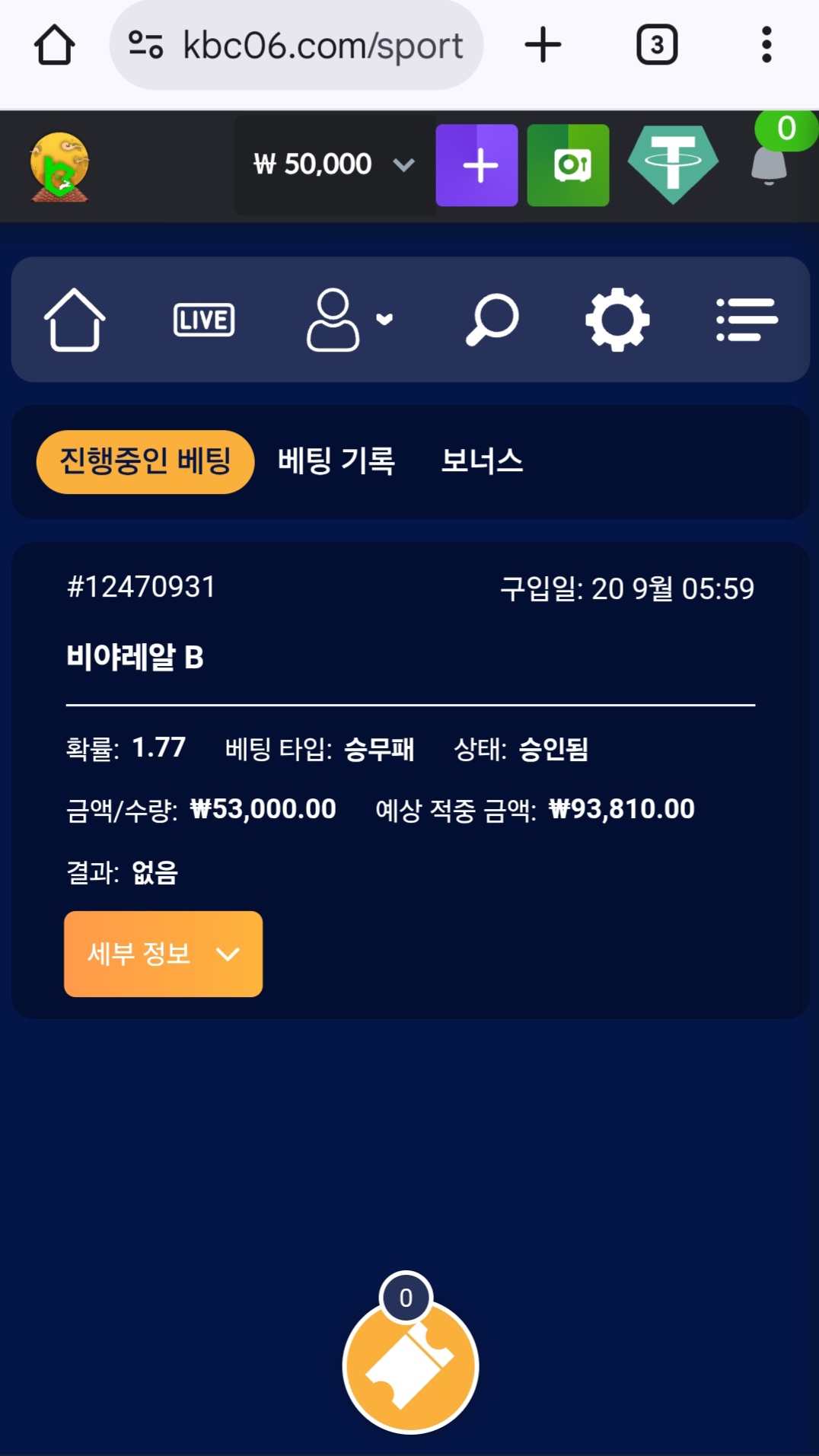Tap the browser home button
The height and width of the screenshot is (1456, 819).
[x=54, y=45]
